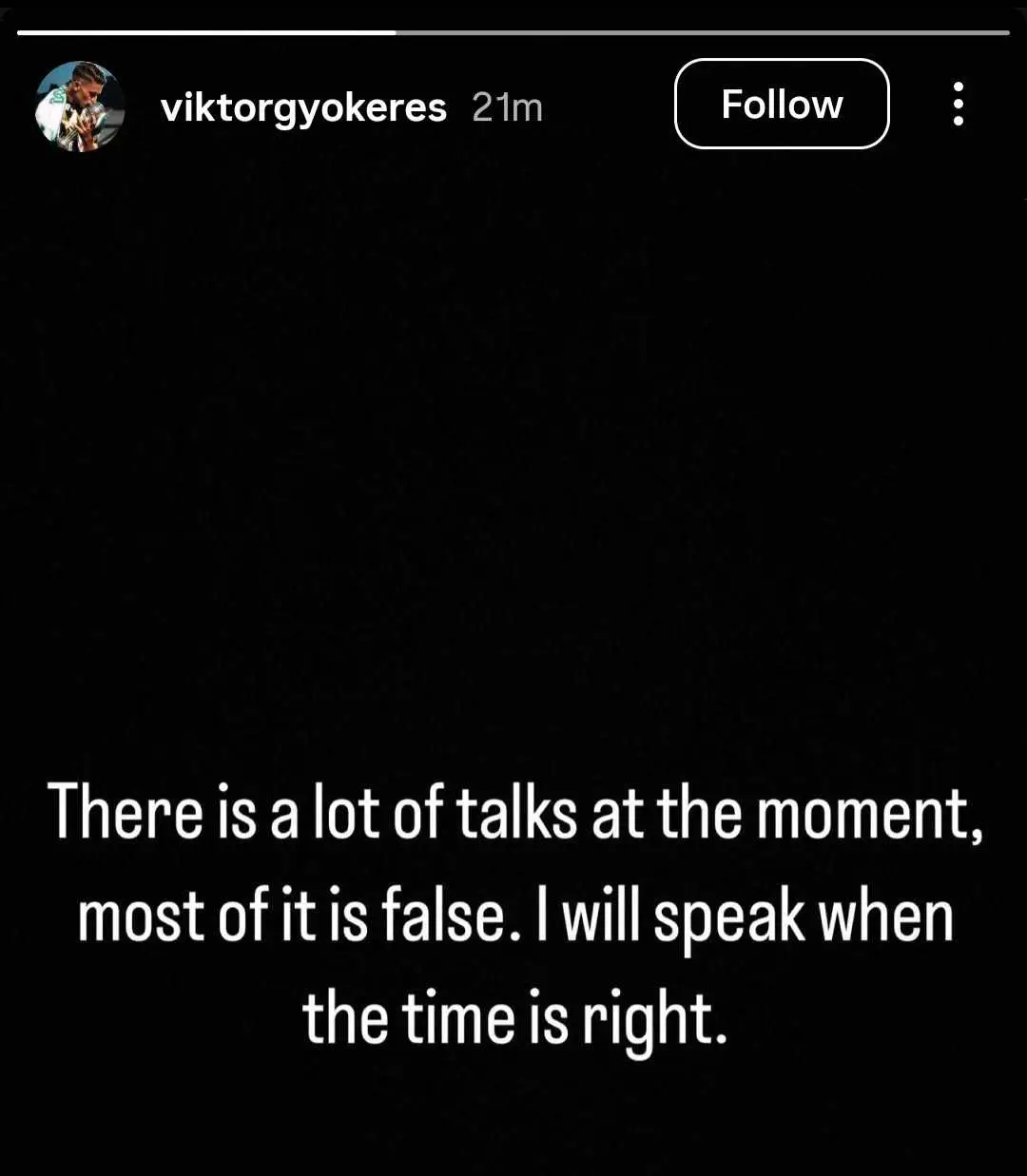Viewport: 1027px width, 1176px height.
Task: Select the vertical ellipsis beside Follow
Action: (958, 106)
